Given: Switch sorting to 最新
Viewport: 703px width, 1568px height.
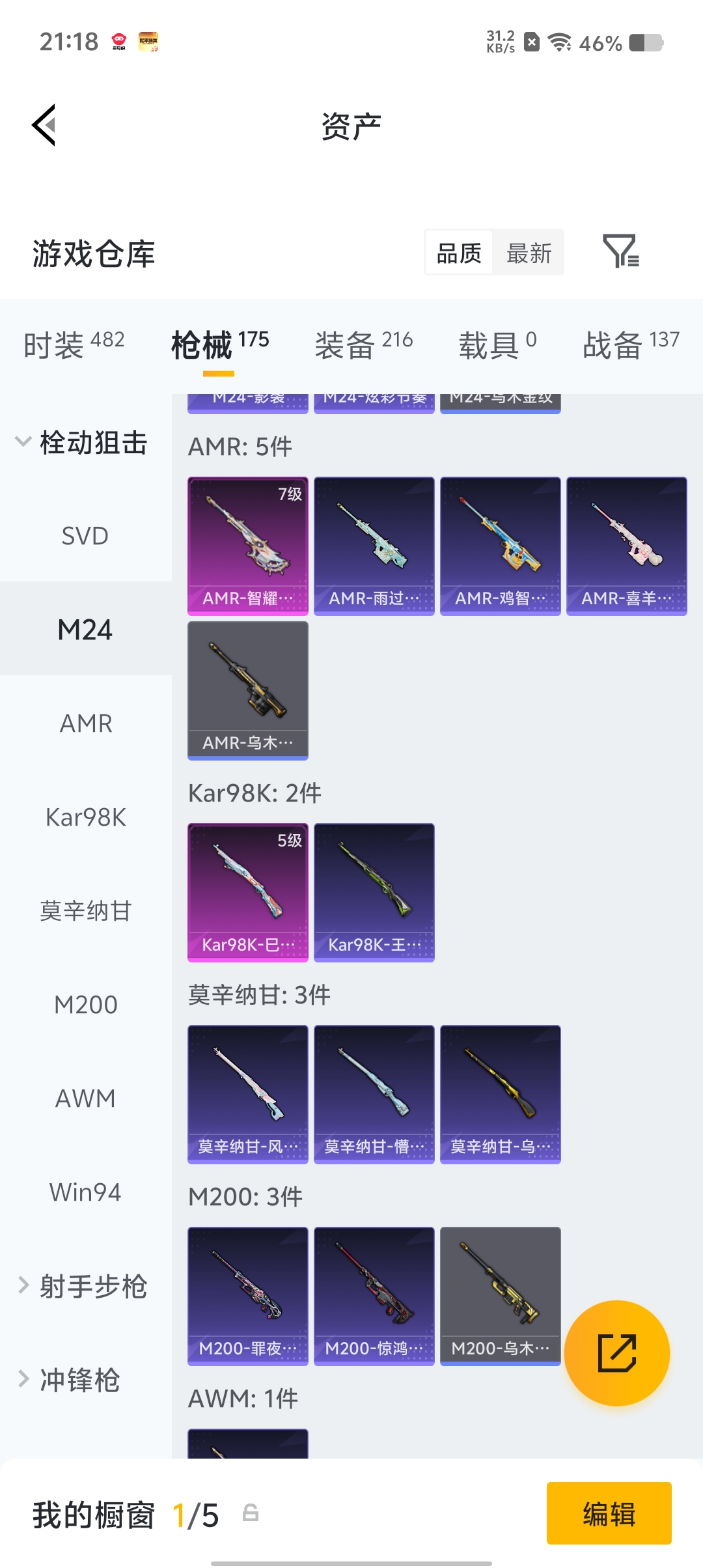Looking at the screenshot, I should (x=529, y=253).
